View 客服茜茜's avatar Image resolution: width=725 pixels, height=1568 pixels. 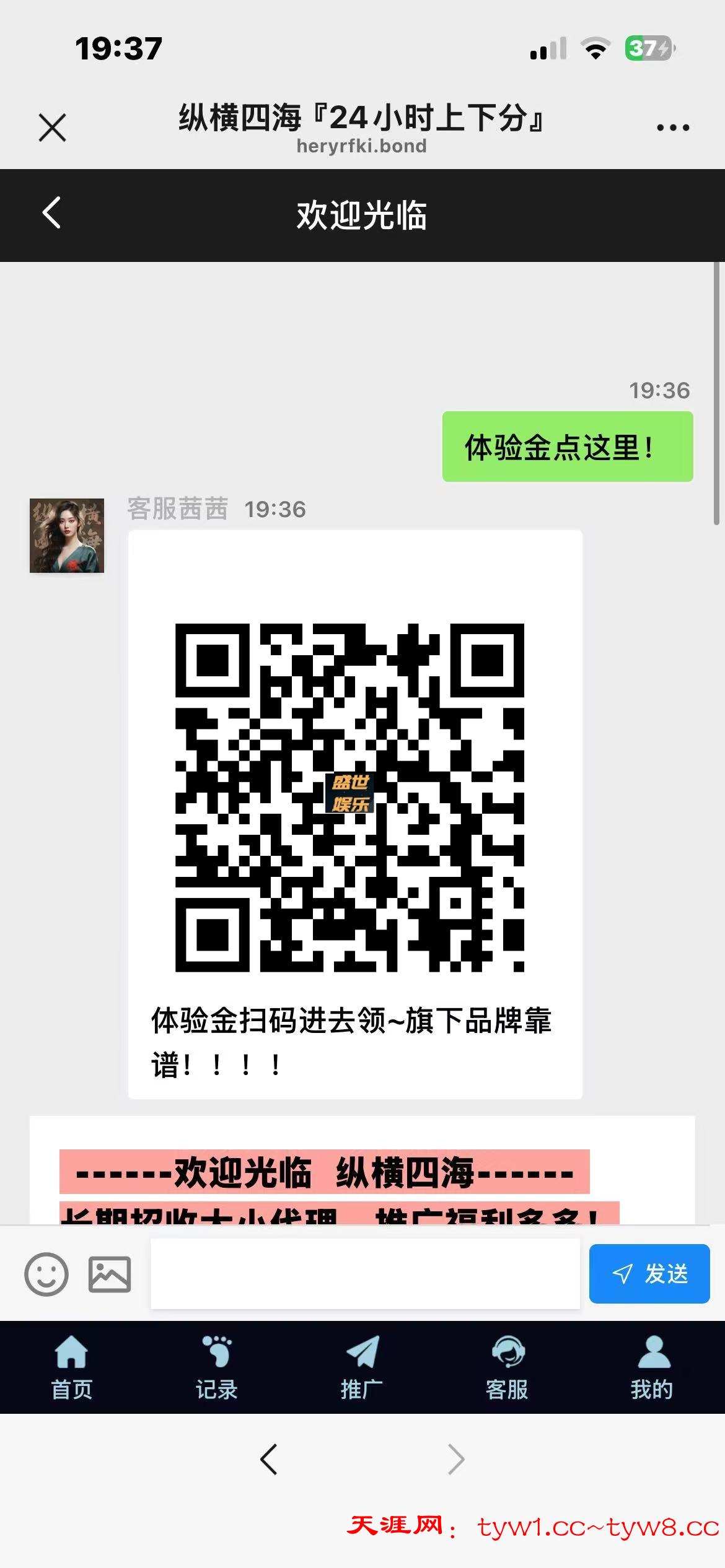tap(67, 536)
